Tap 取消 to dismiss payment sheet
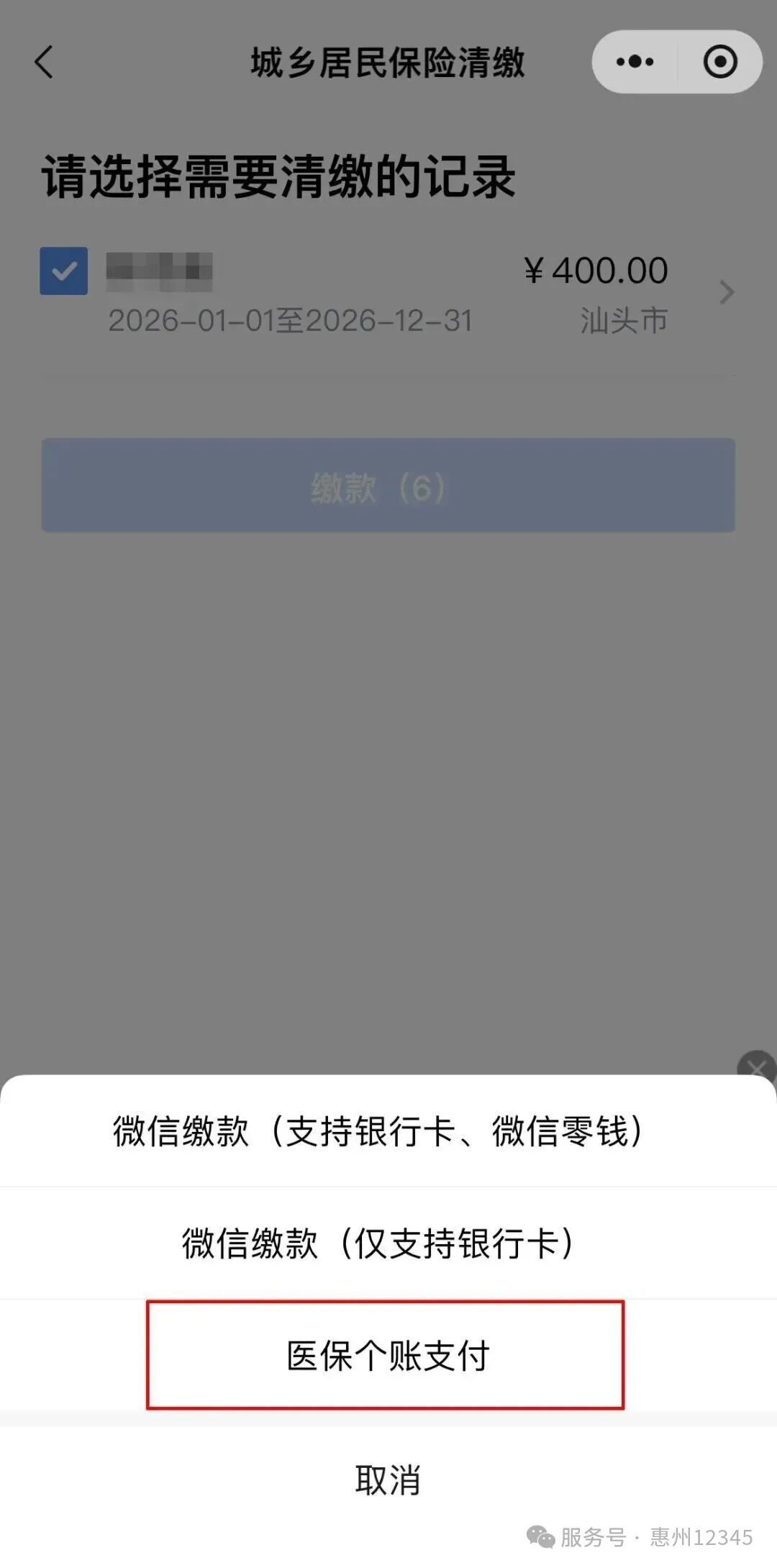Screen dimensions: 777x1568 point(388,1480)
